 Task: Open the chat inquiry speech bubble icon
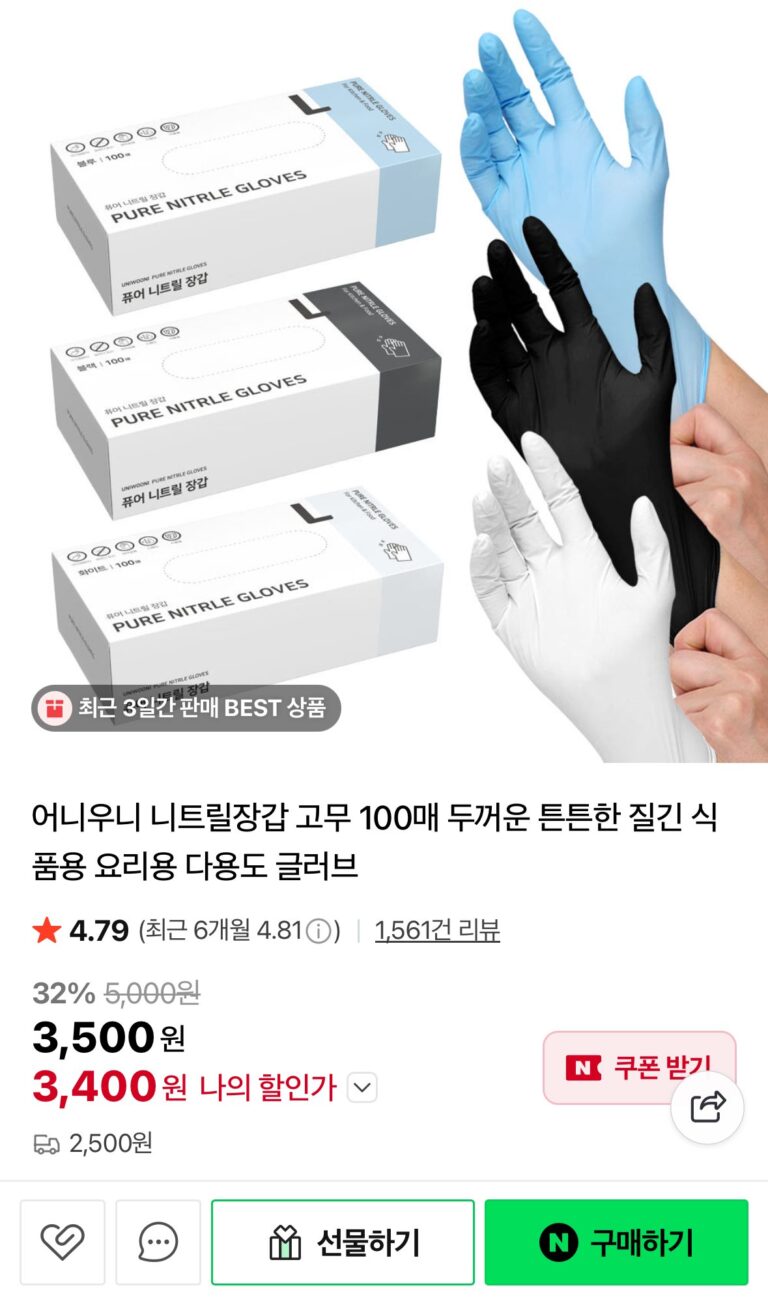(158, 1243)
